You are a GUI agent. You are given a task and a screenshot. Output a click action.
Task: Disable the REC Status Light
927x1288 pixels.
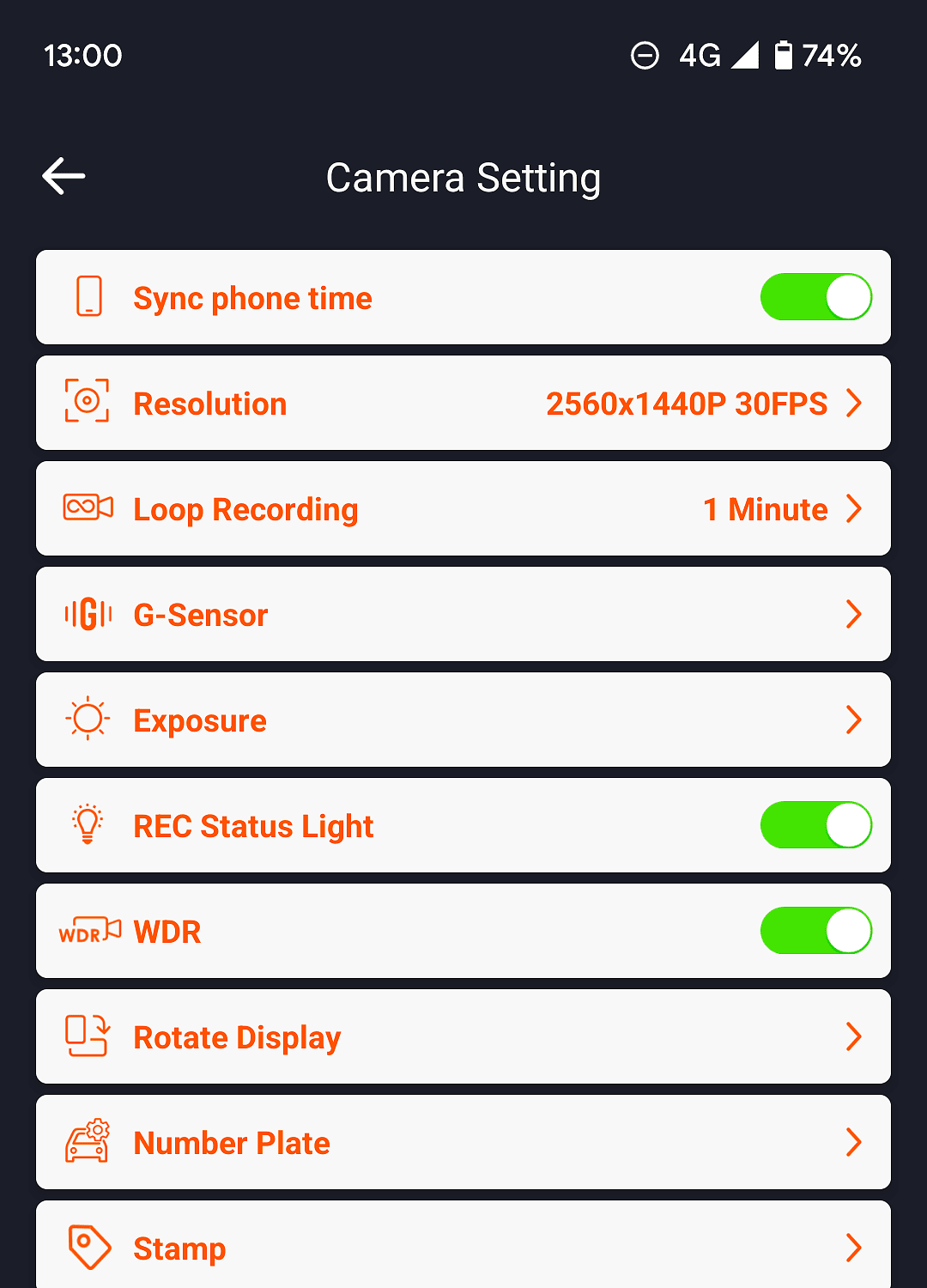(815, 825)
